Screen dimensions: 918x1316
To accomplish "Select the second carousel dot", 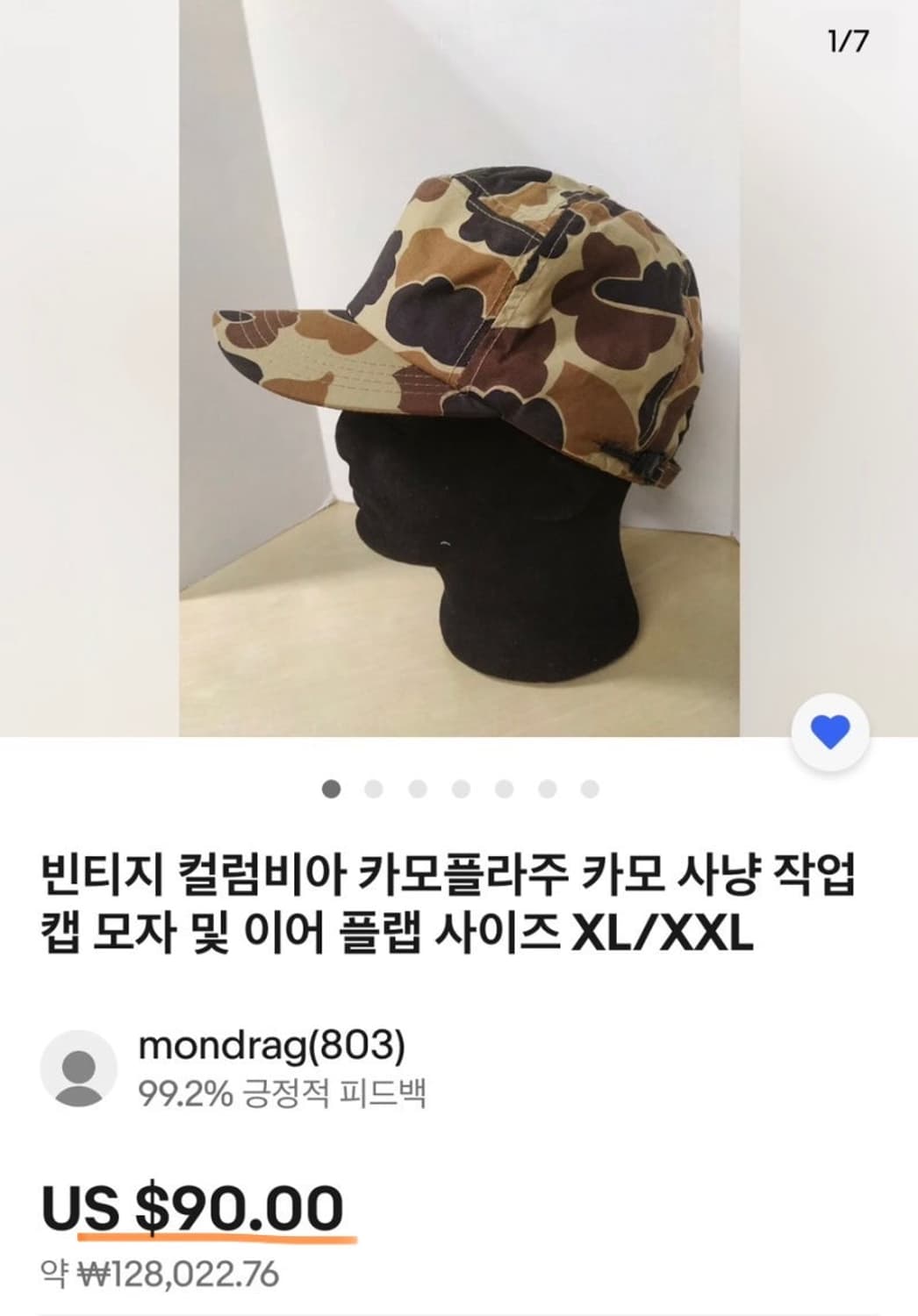I will coord(372,789).
